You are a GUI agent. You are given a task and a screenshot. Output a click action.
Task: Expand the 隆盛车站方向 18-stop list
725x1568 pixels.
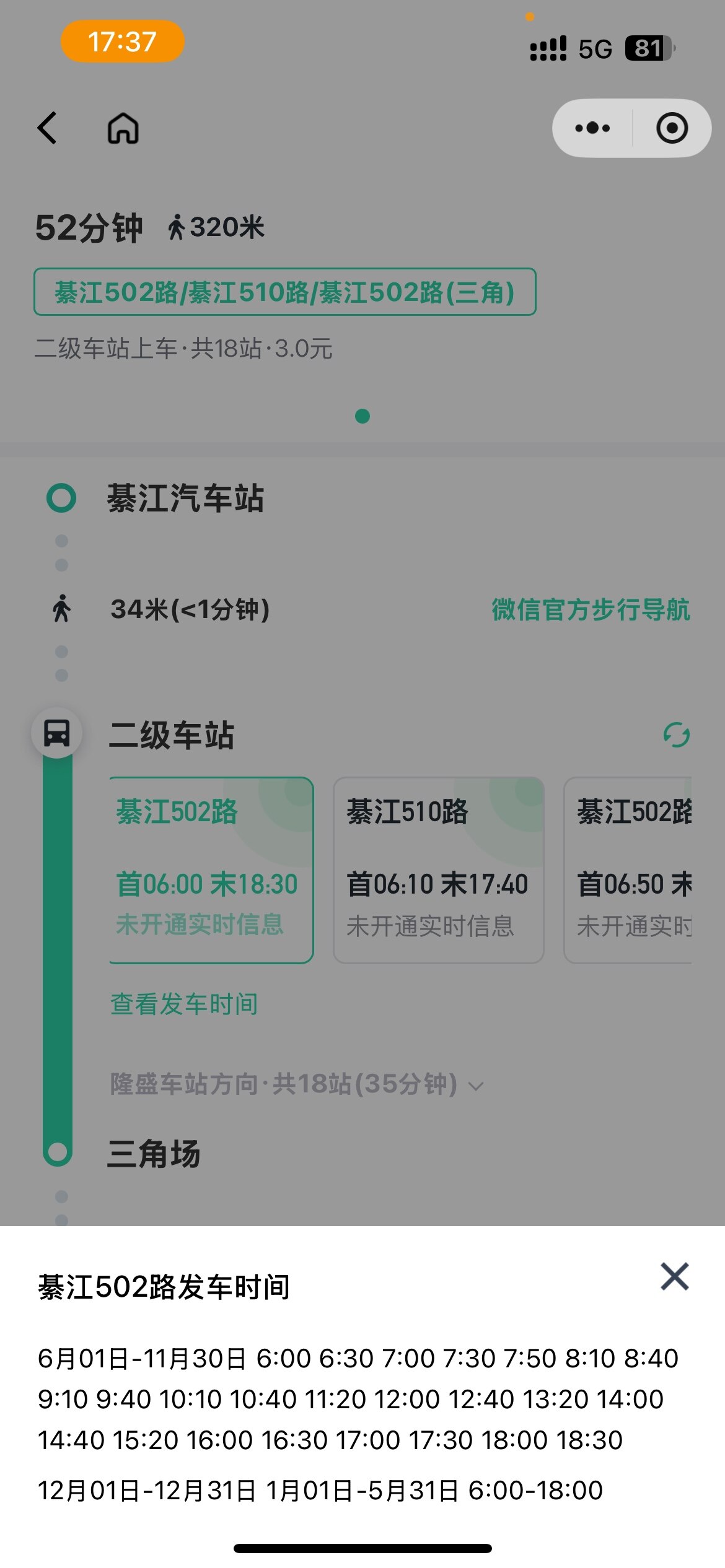[296, 1084]
